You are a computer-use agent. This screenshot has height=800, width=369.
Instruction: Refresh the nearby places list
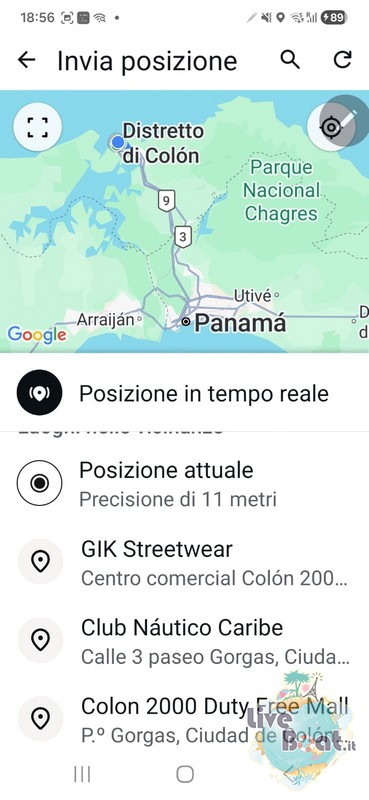(x=342, y=60)
